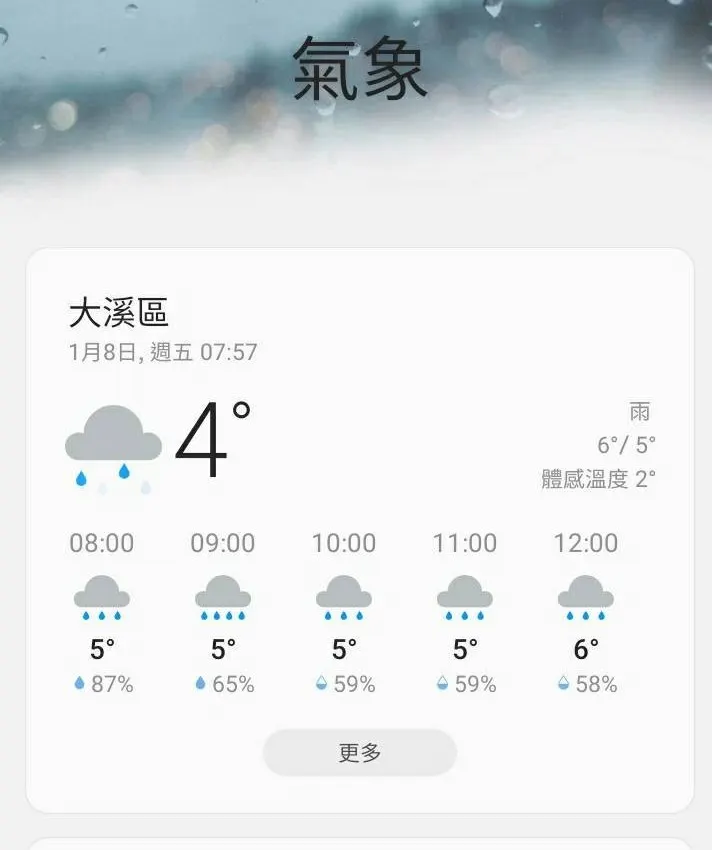
Task: Tap the 更多 button for more forecast
Action: point(359,753)
